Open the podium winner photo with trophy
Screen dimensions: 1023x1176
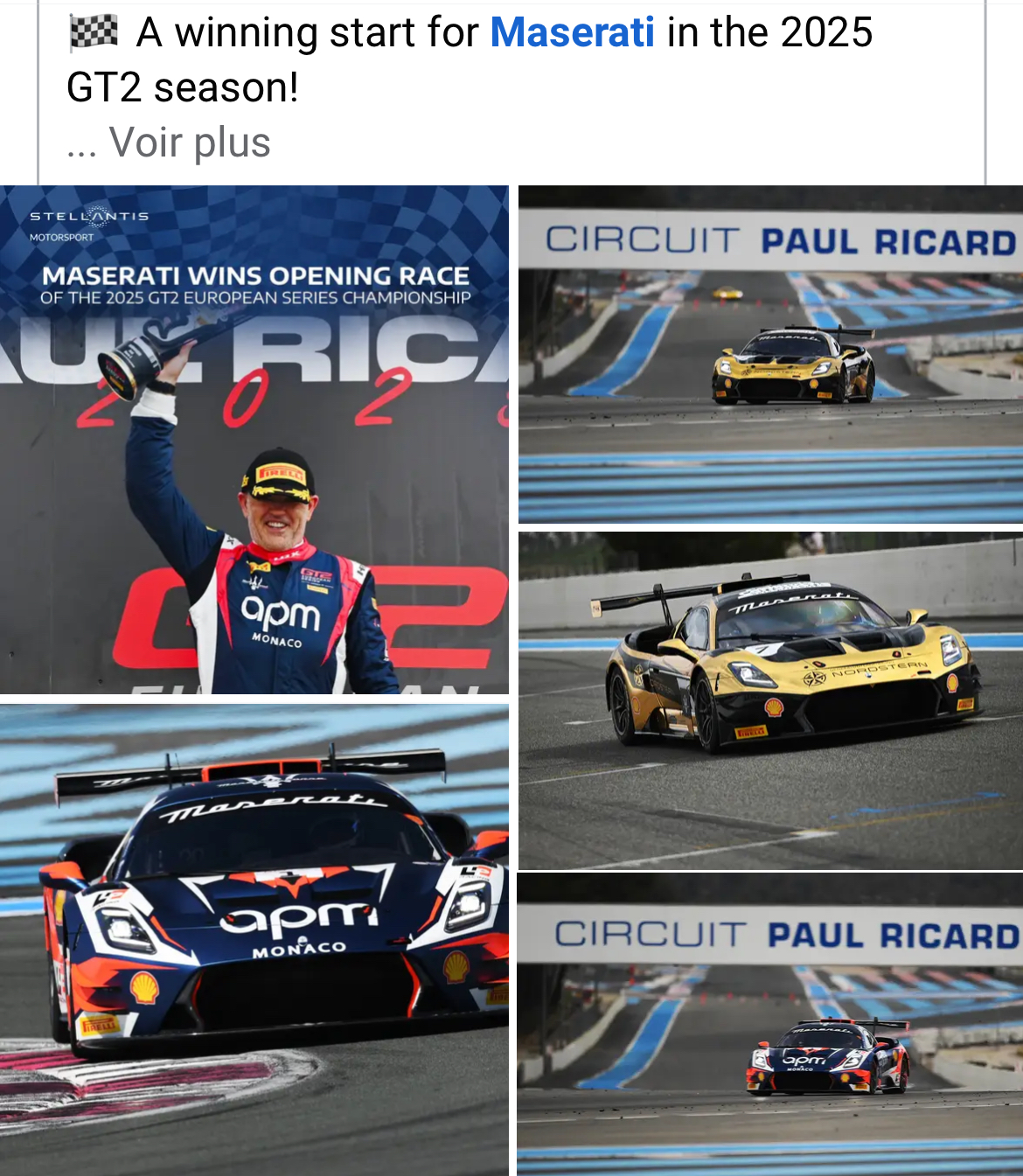[x=254, y=440]
